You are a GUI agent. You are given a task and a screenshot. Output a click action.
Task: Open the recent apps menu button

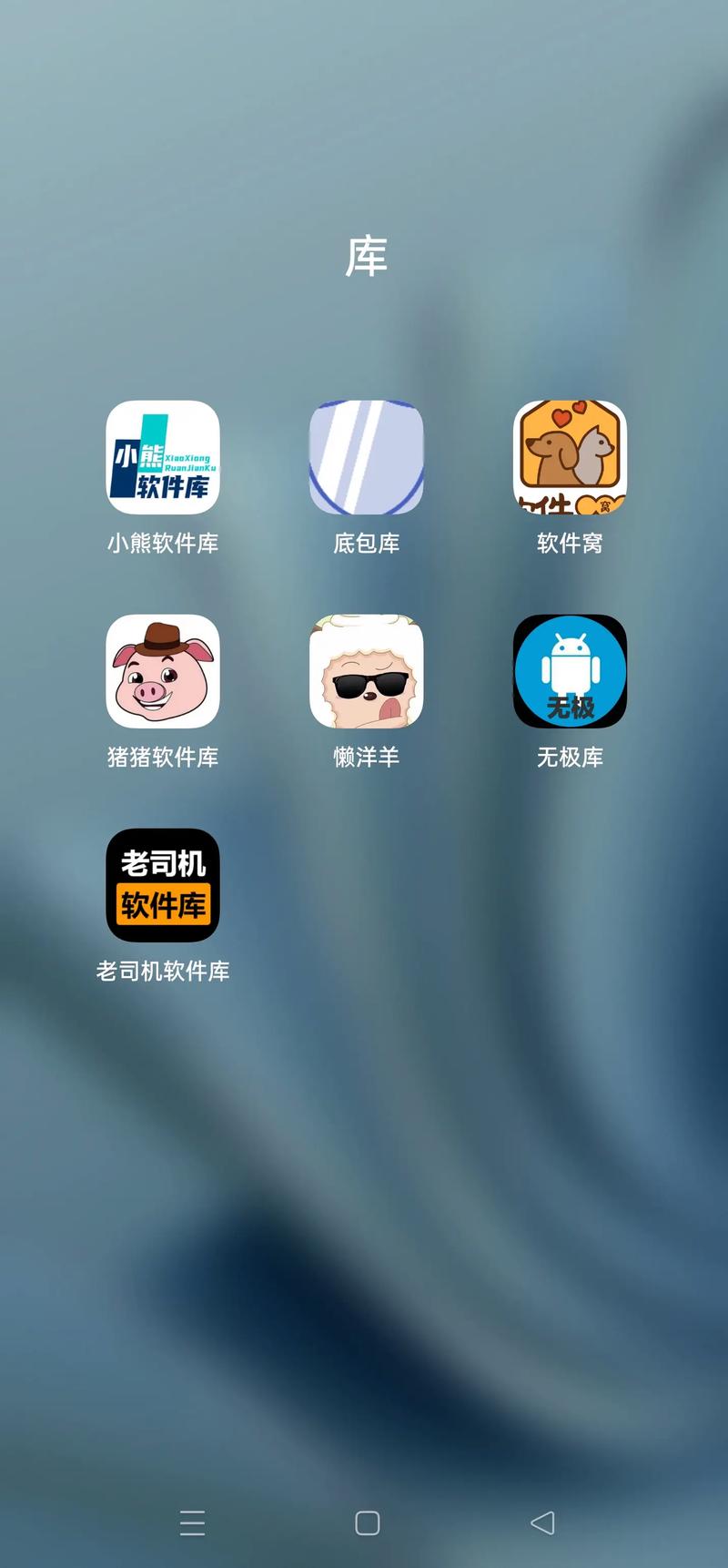(192, 1522)
